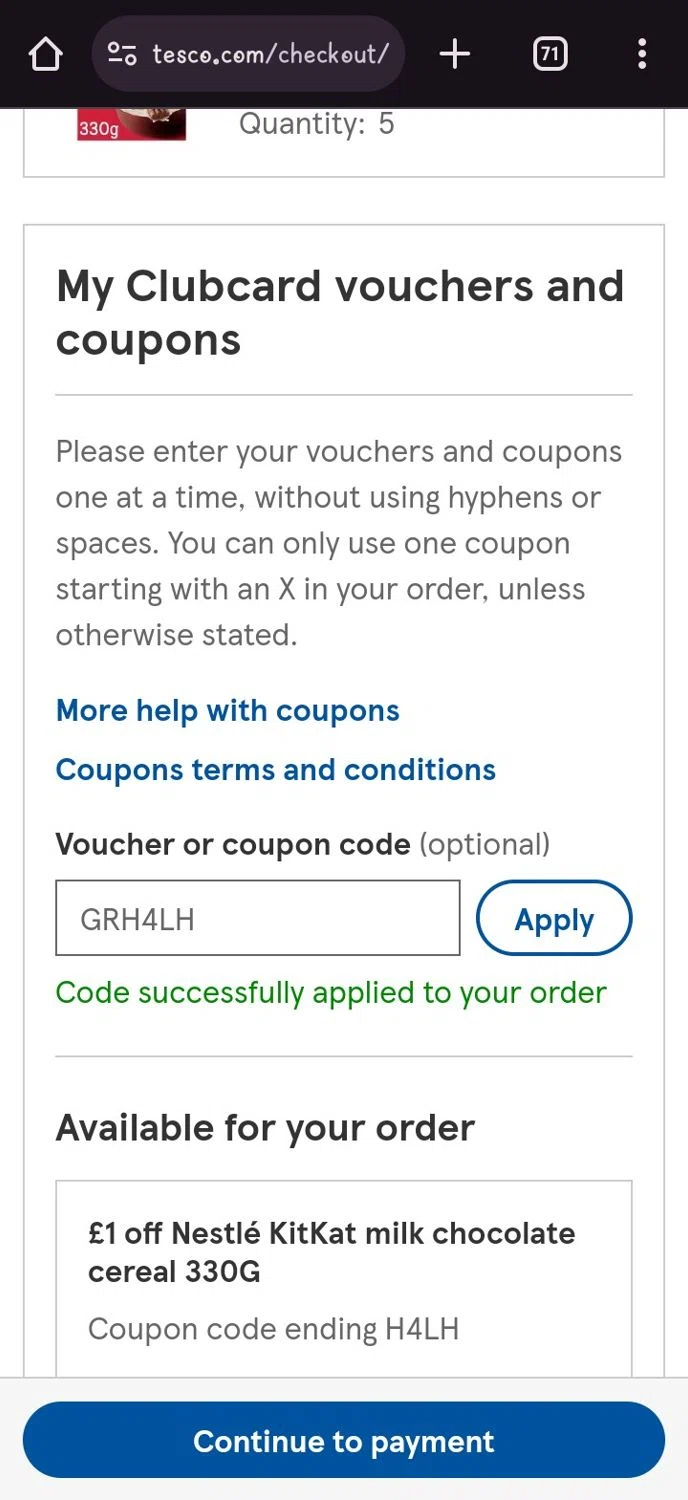
Task: Tap the tesco.com address bar
Action: click(248, 54)
